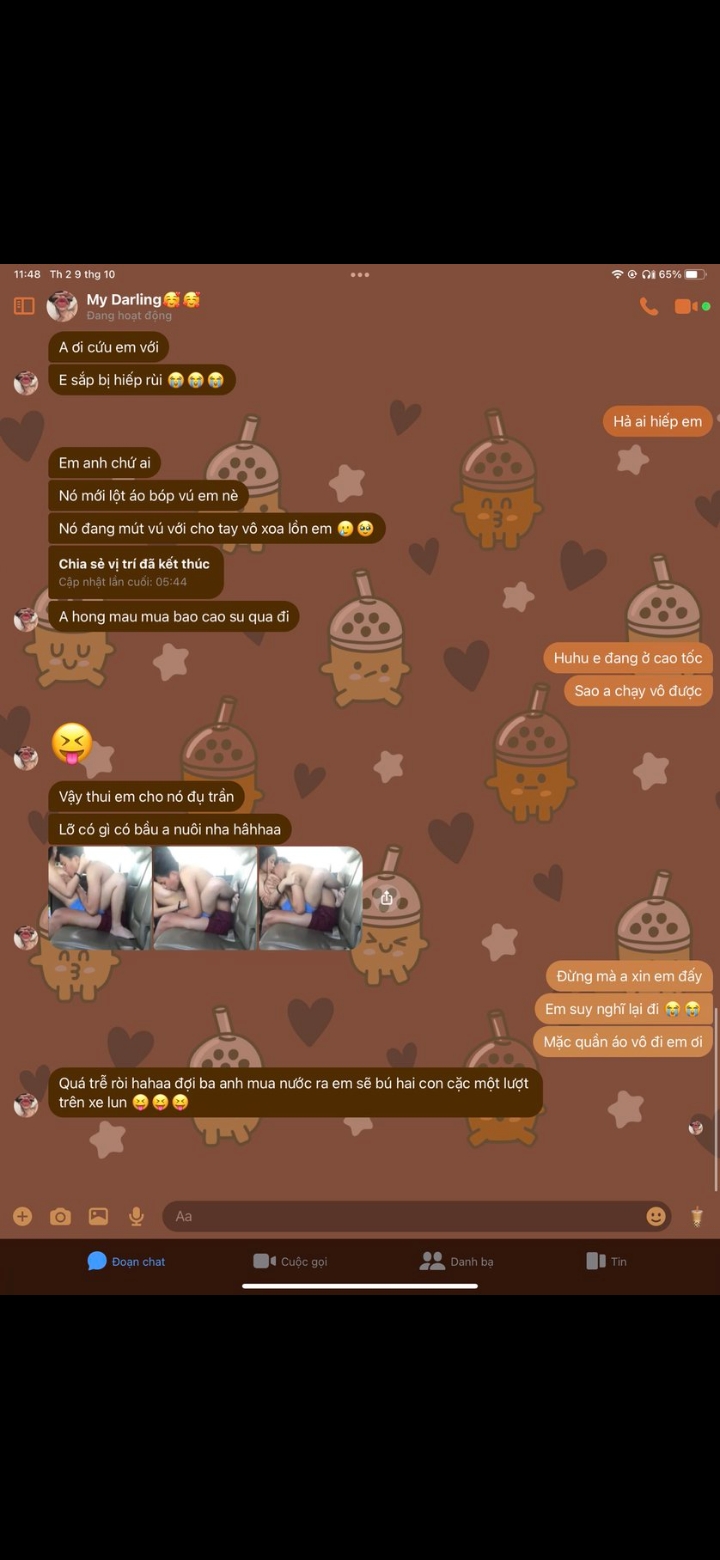Image resolution: width=720 pixels, height=1560 pixels.
Task: Start a voice call with My Darling
Action: click(x=649, y=307)
